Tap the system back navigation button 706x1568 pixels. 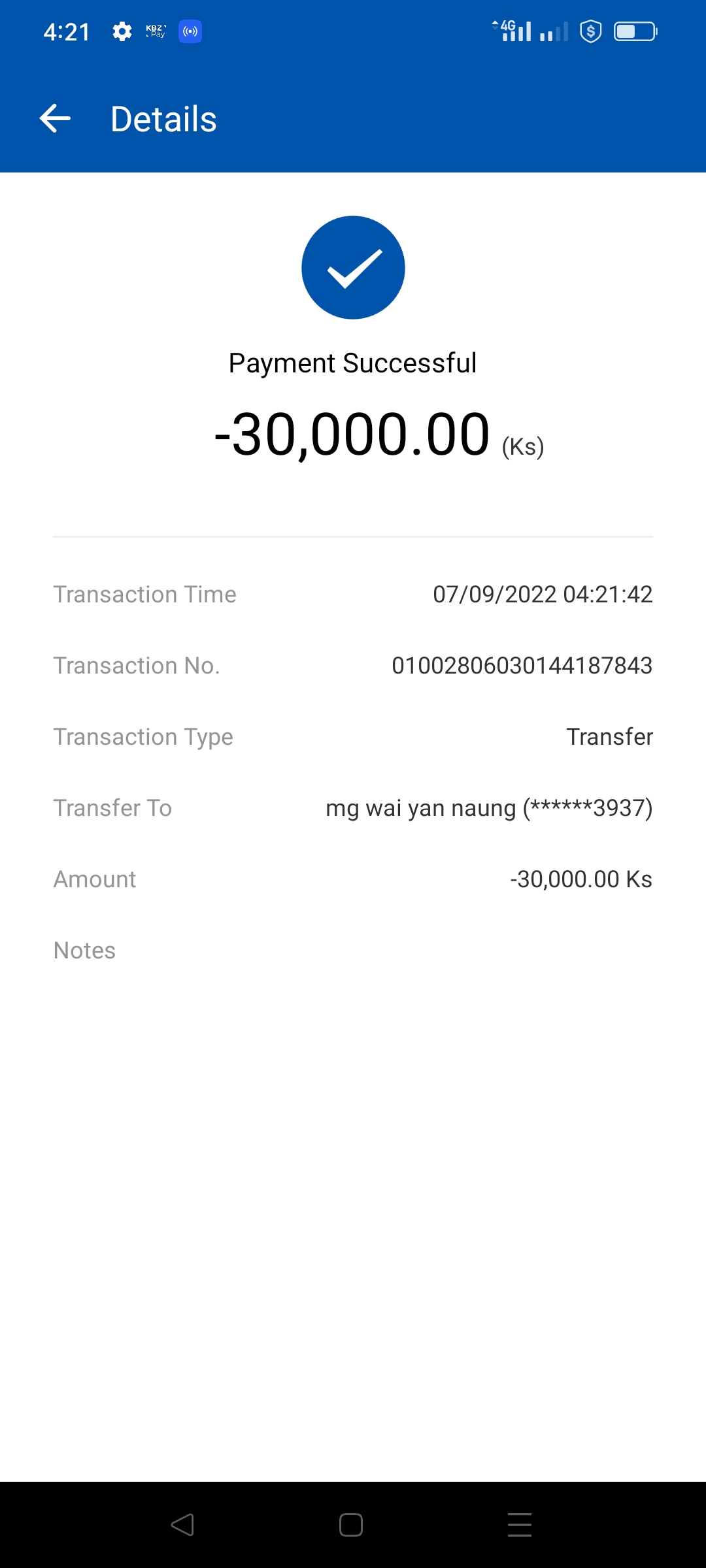pos(182,1525)
